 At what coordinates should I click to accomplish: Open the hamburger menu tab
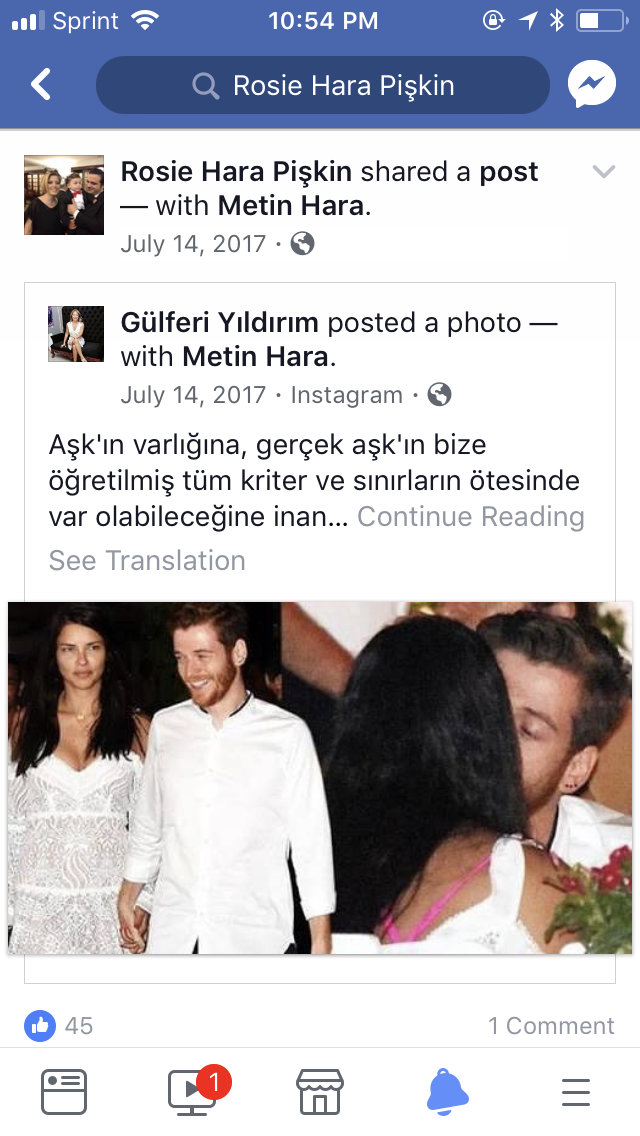576,1092
